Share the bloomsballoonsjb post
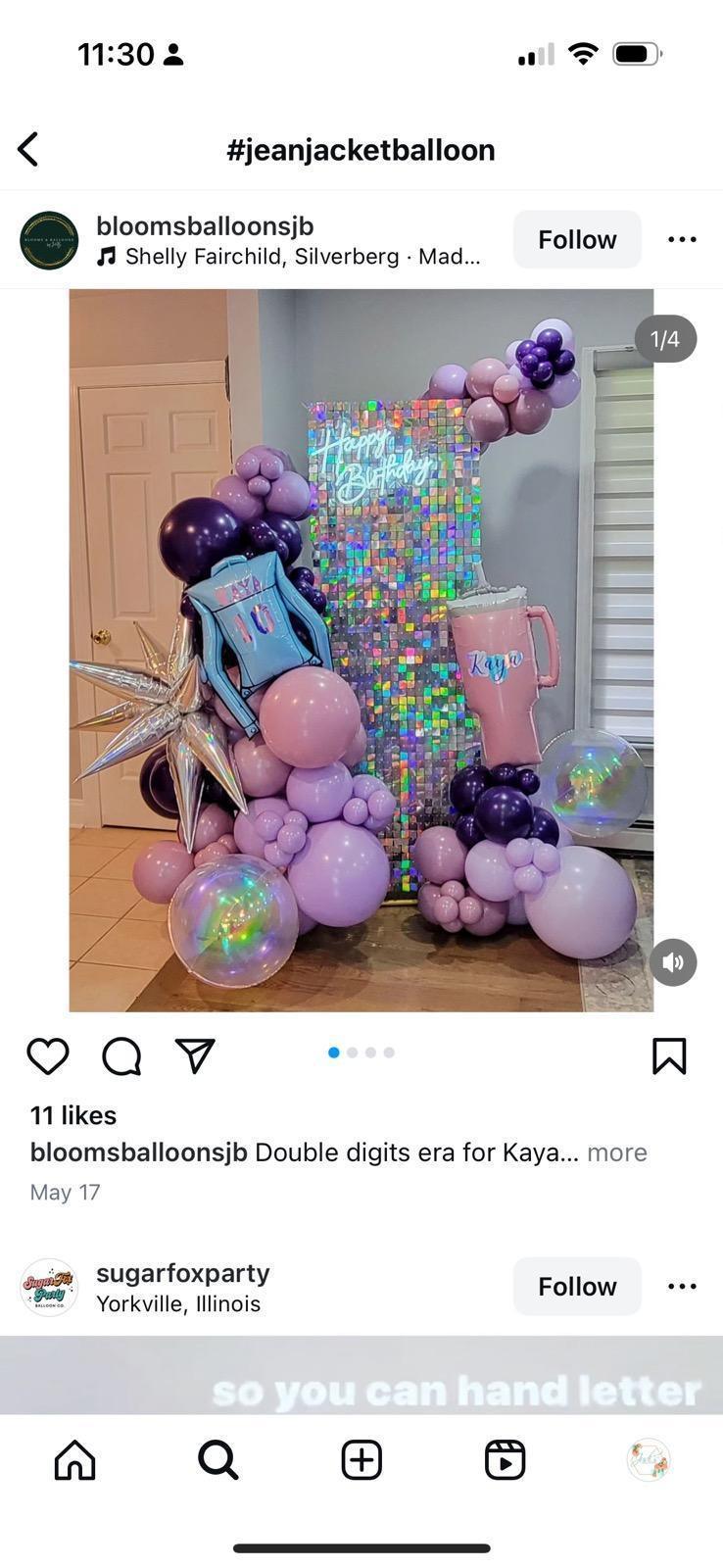723x1568 pixels. [195, 1056]
